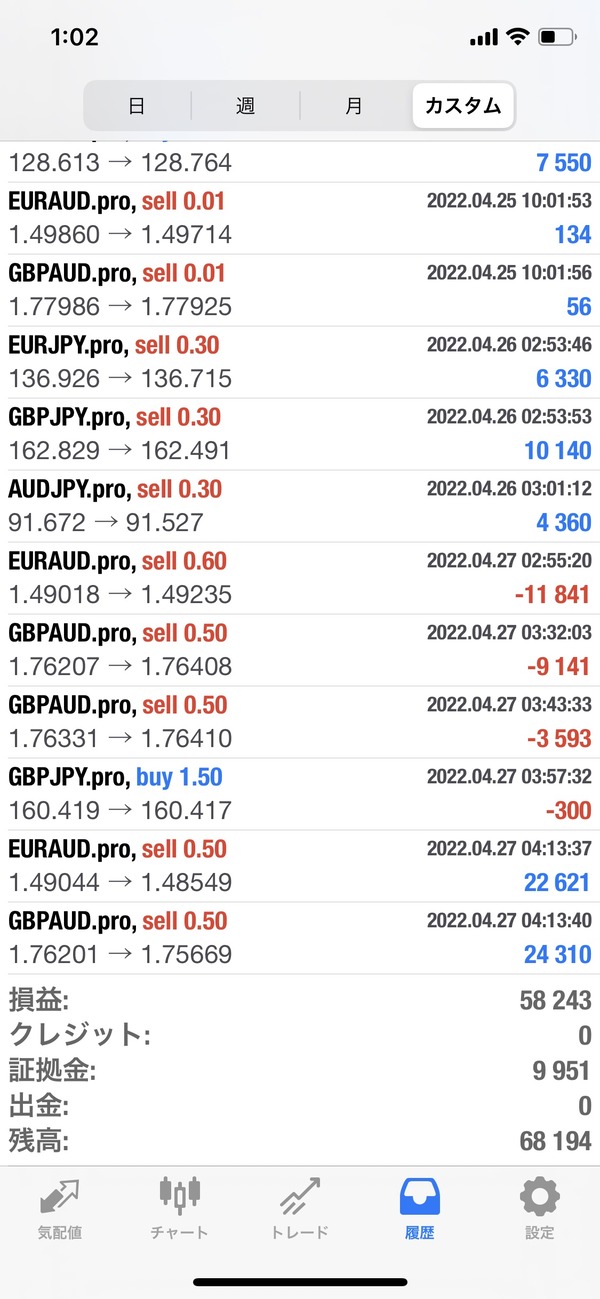Open GBPAUD.pro trade with profit 24 310
The width and height of the screenshot is (600, 1299).
(300, 938)
